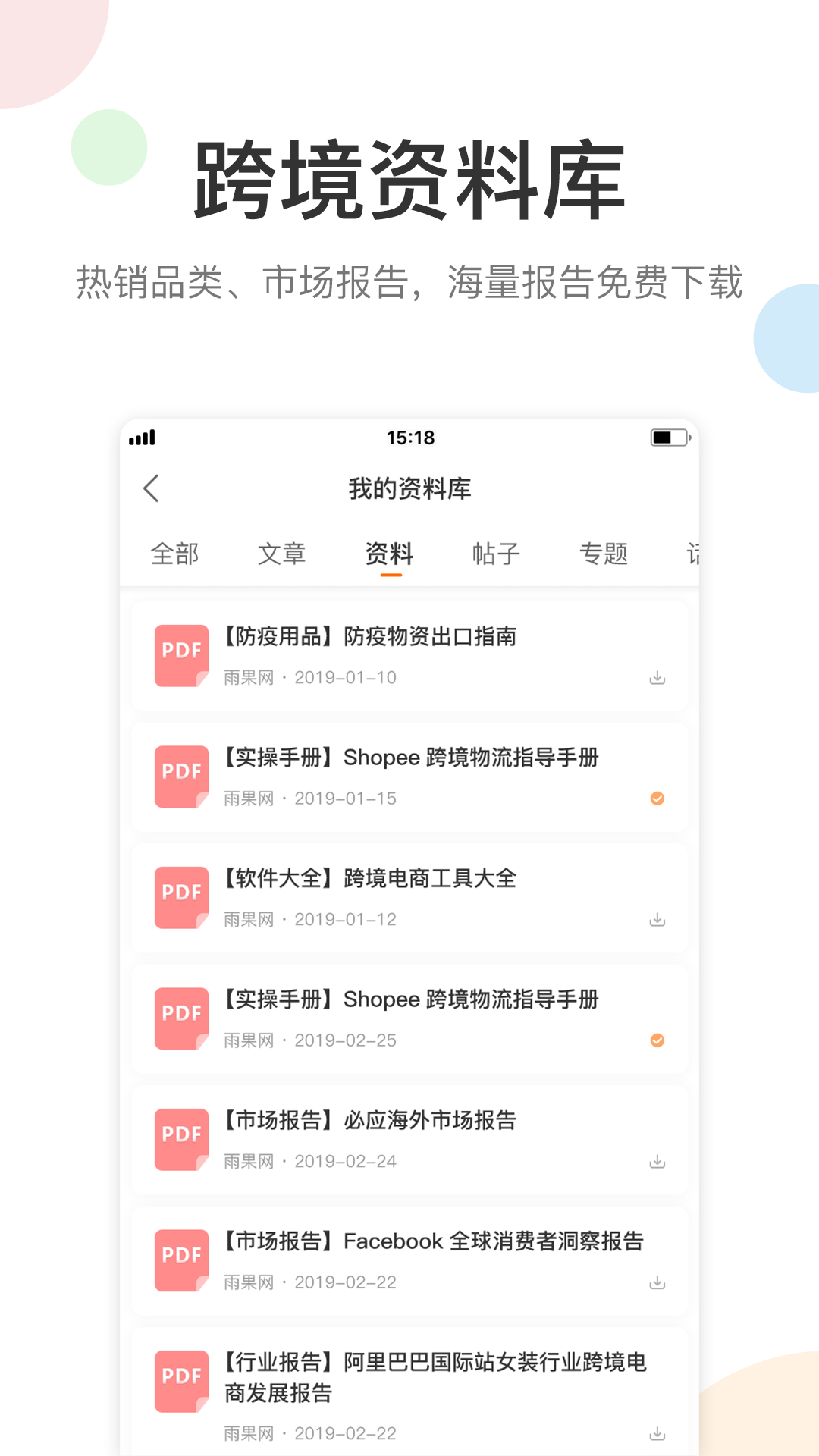Click the back chevron at top left

coord(152,489)
